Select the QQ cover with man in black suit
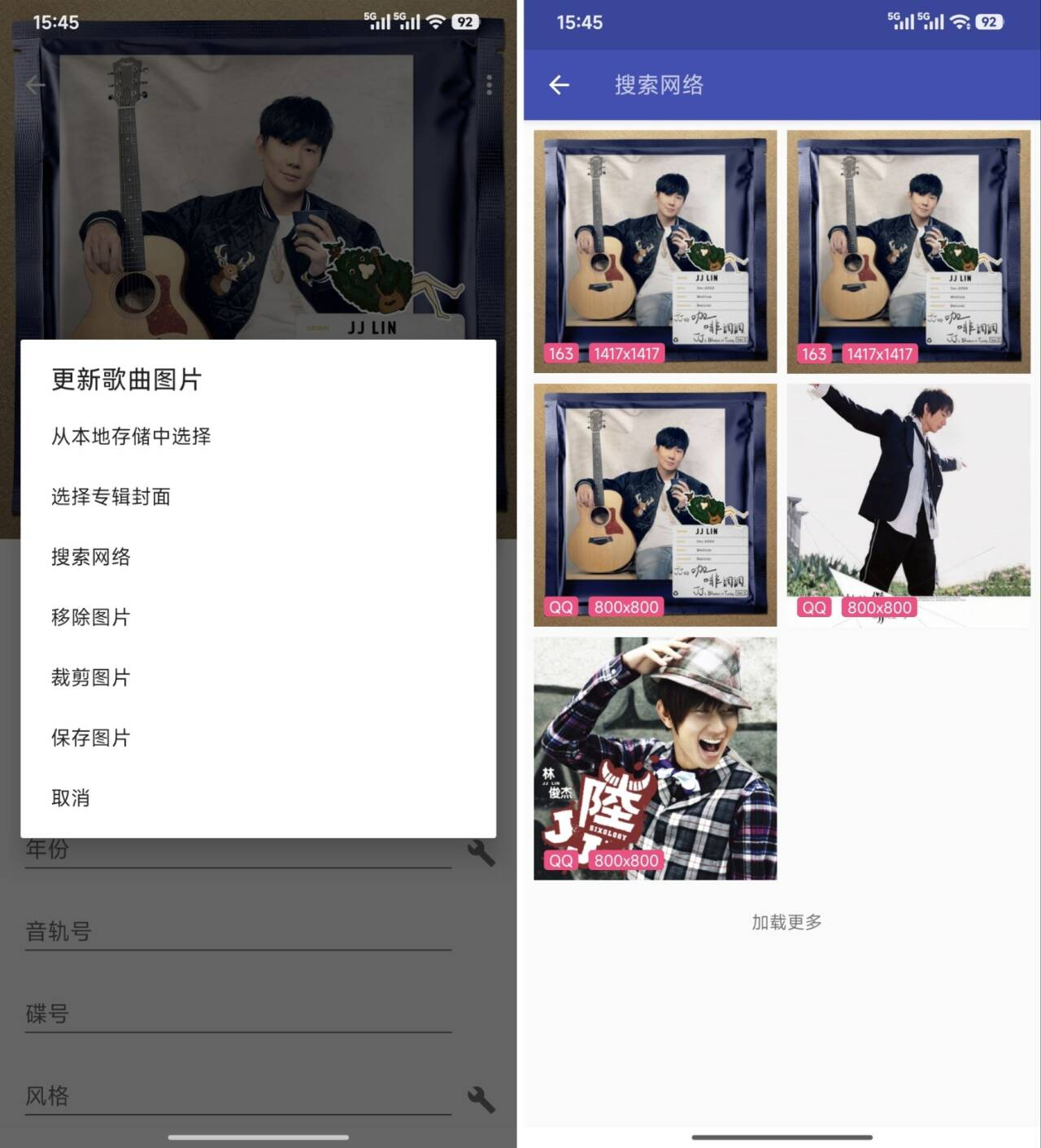 (x=908, y=505)
